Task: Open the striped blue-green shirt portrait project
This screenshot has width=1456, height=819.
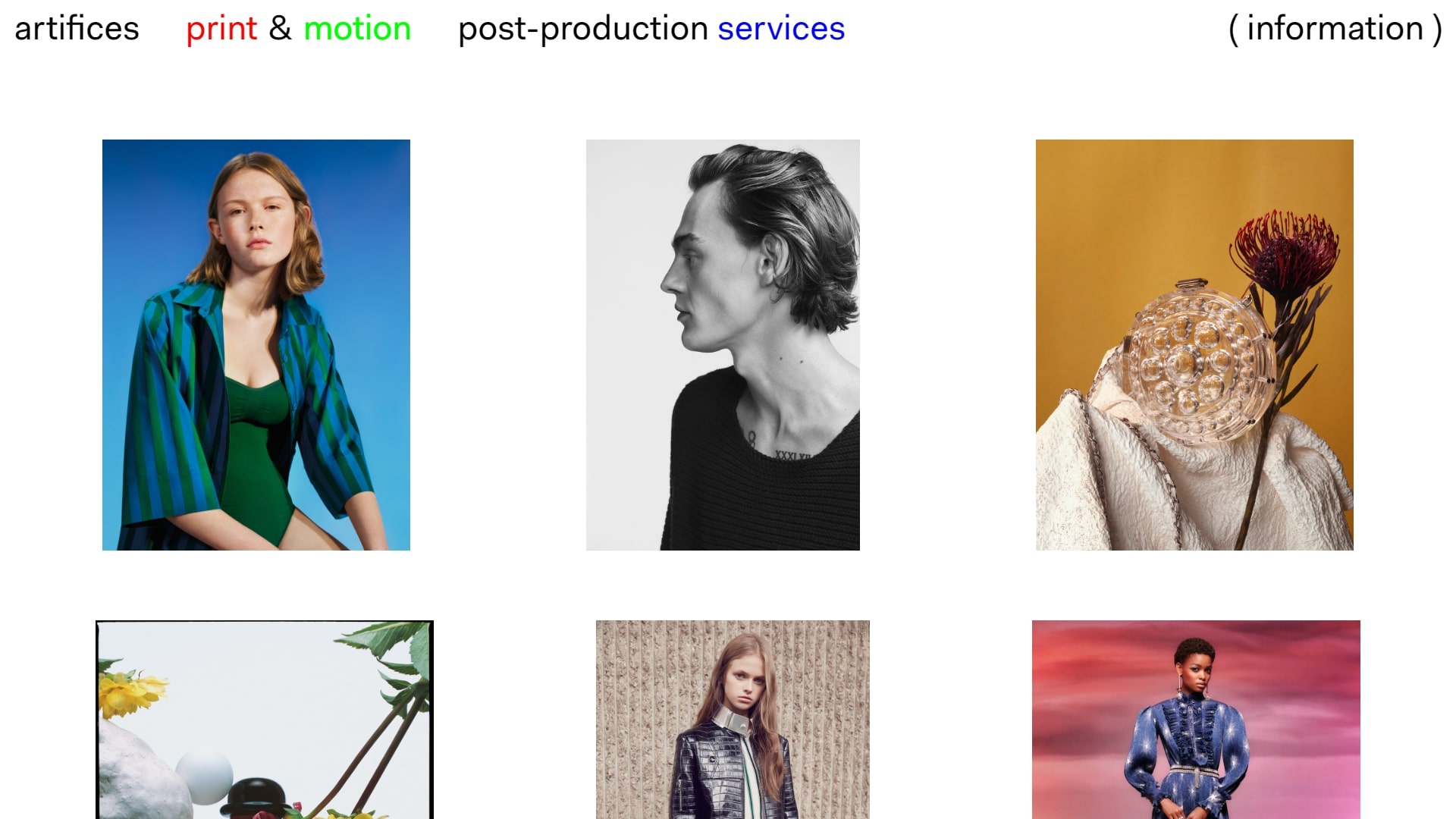Action: pyautogui.click(x=256, y=344)
